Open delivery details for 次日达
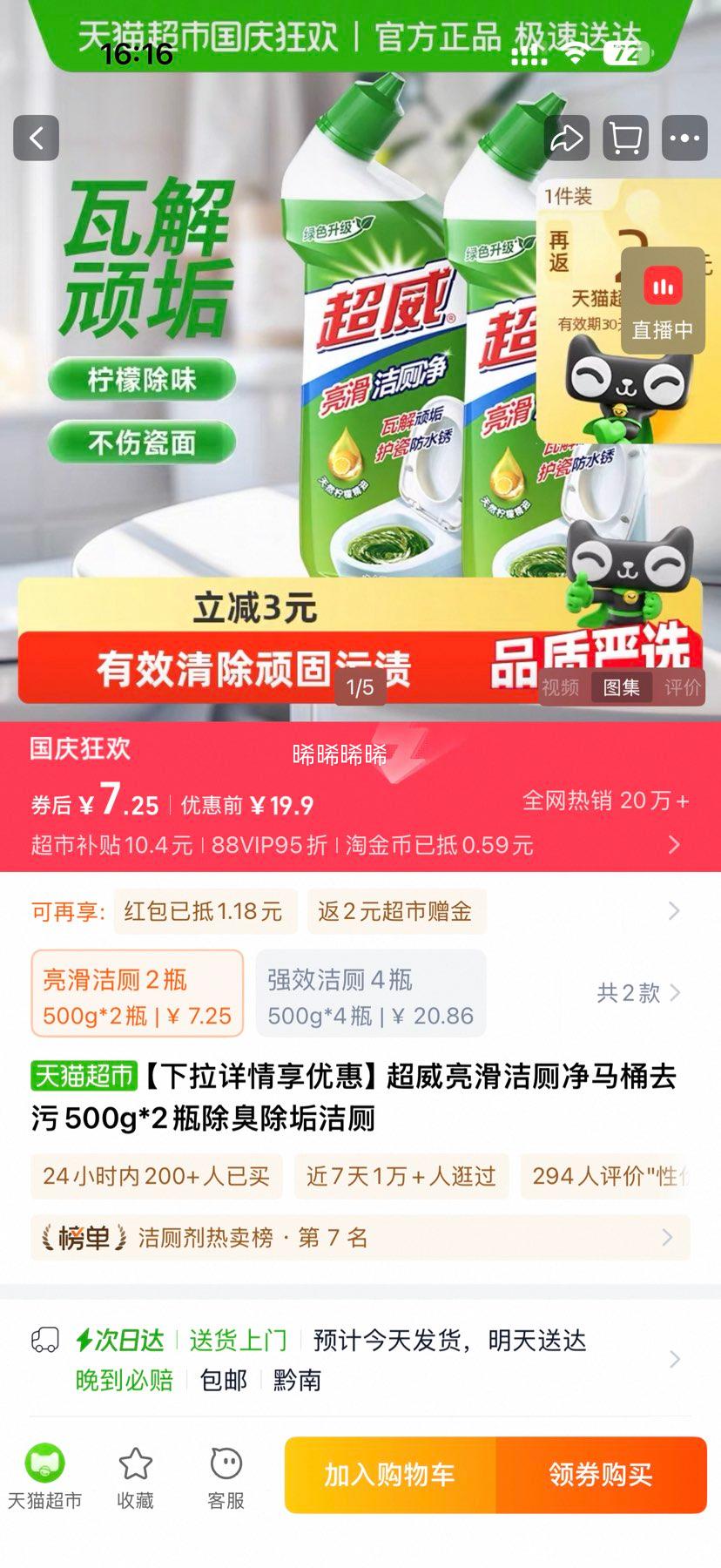Screen dimensions: 721x1568 [x=673, y=1358]
